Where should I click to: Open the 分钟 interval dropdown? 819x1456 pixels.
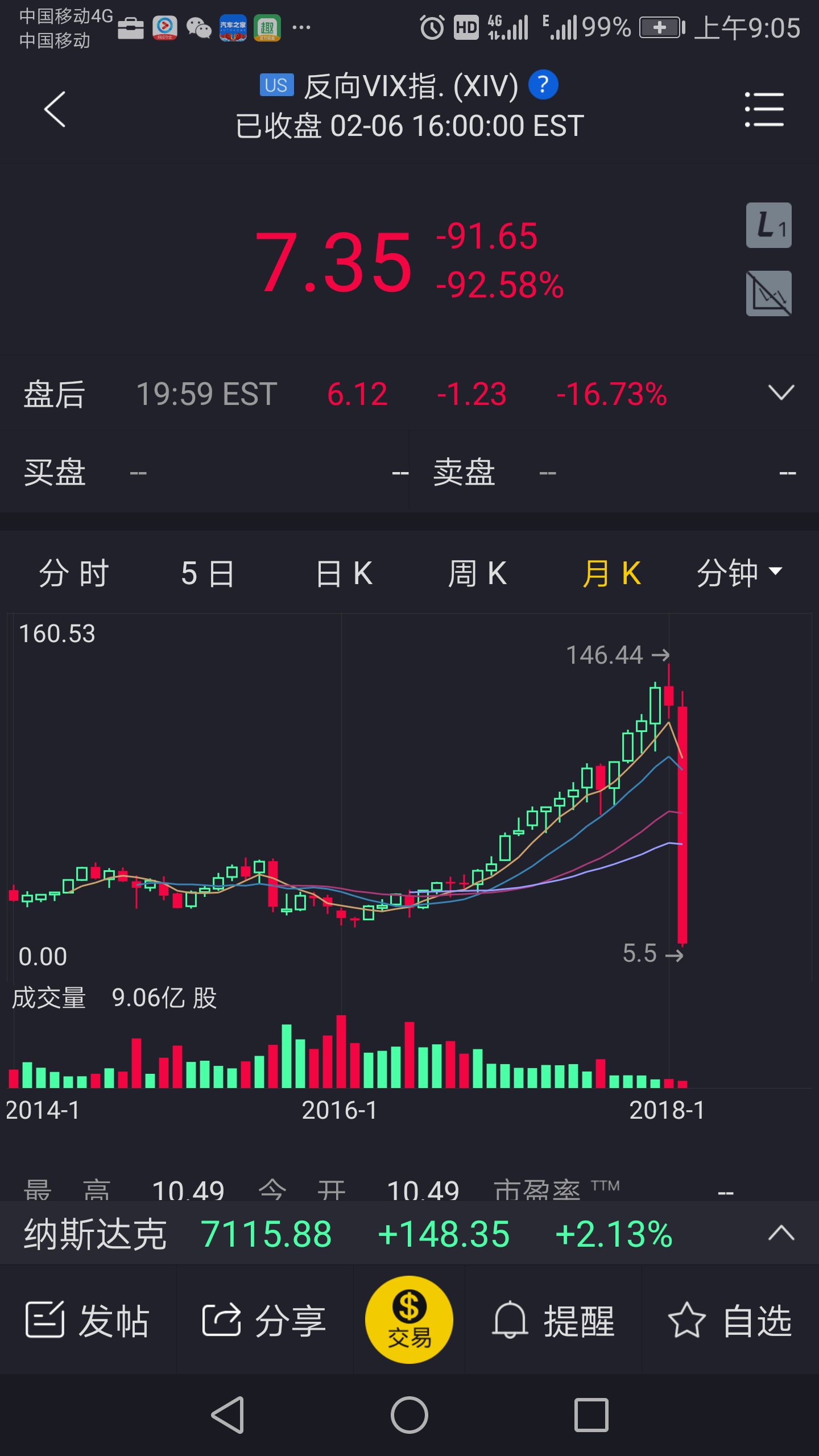coord(739,573)
